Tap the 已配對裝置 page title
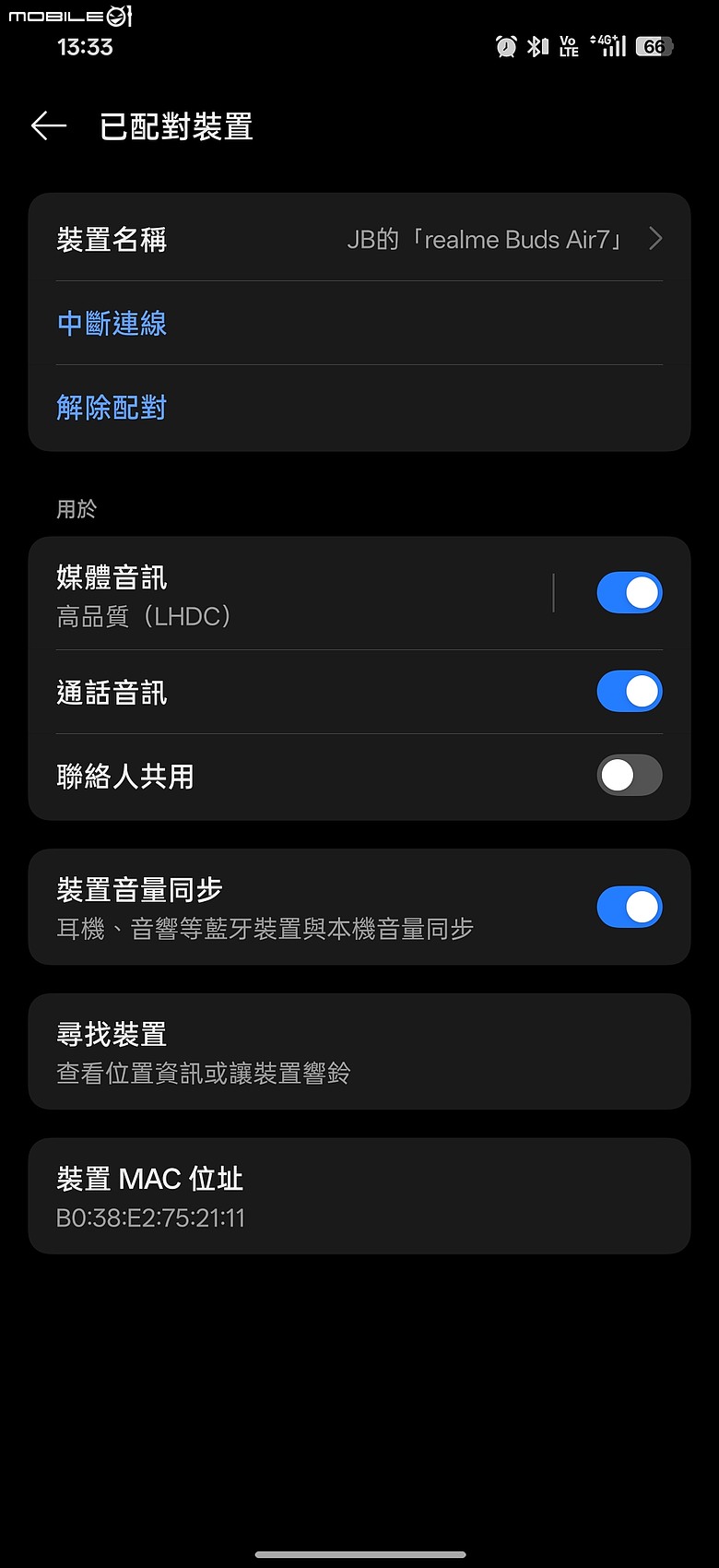 176,126
